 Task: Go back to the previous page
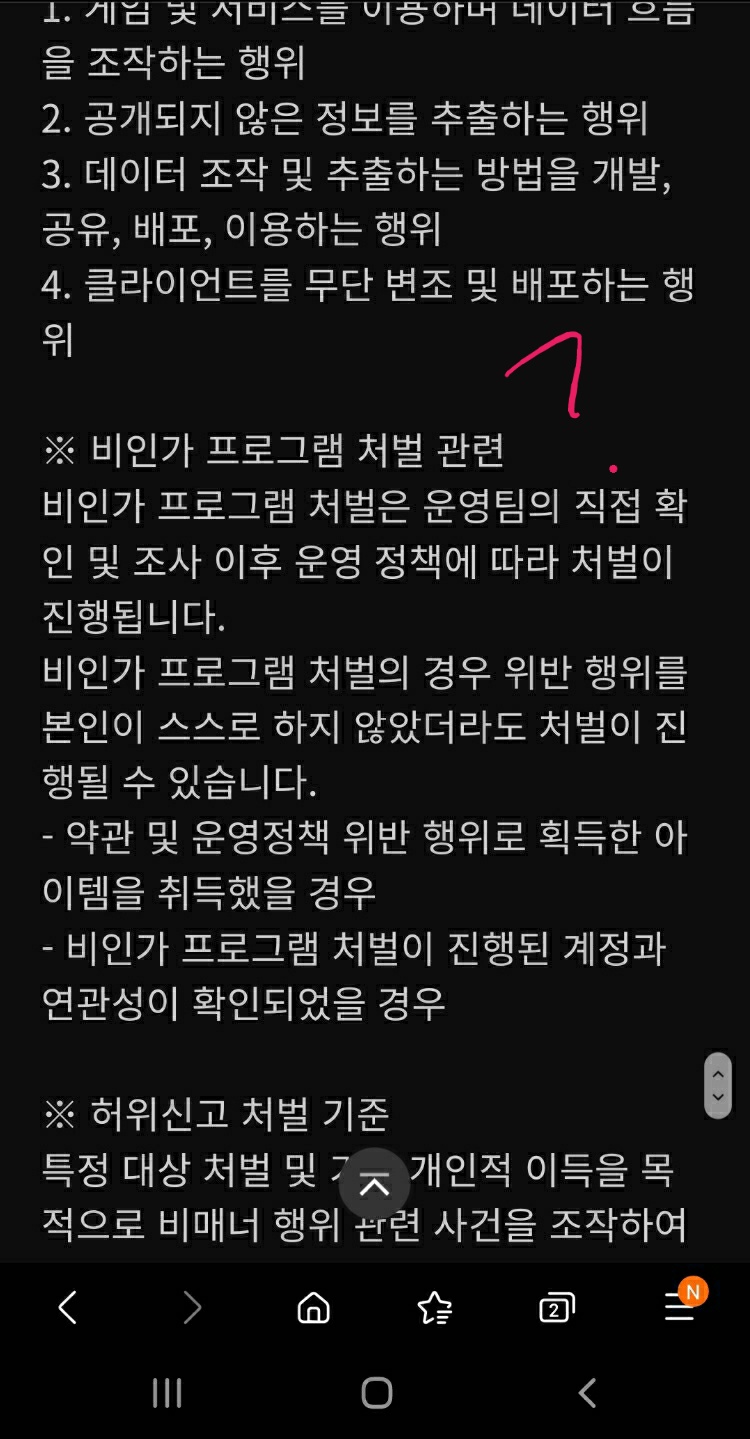click(x=67, y=1307)
